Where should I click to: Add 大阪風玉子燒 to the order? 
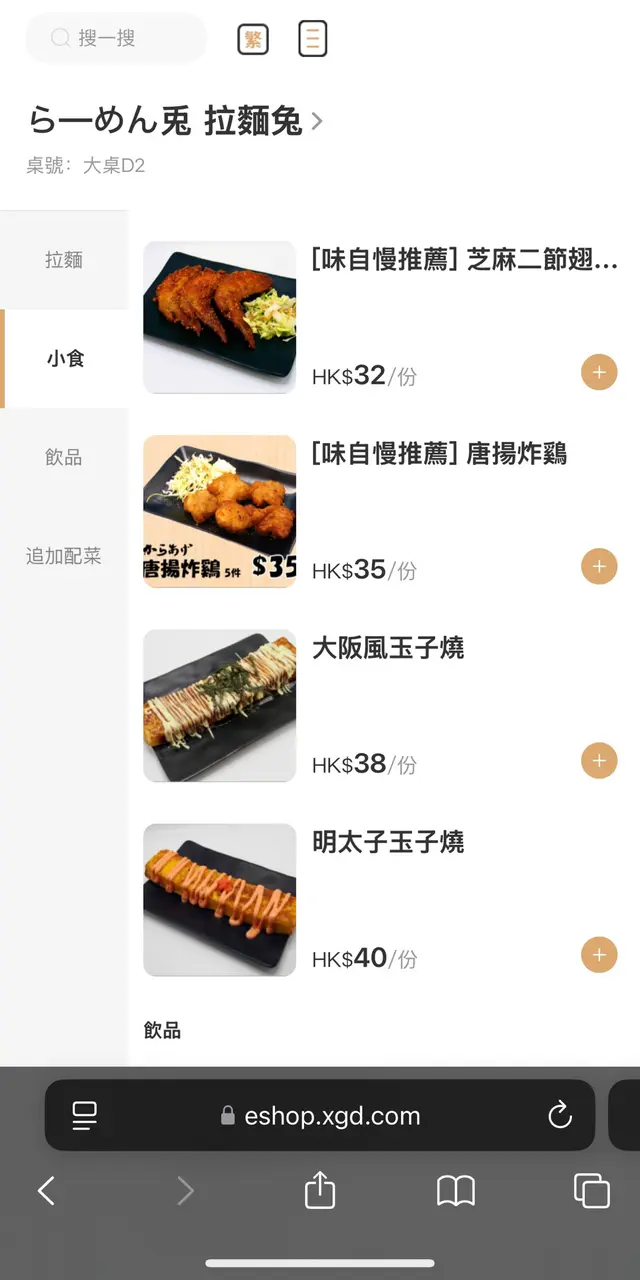click(599, 761)
